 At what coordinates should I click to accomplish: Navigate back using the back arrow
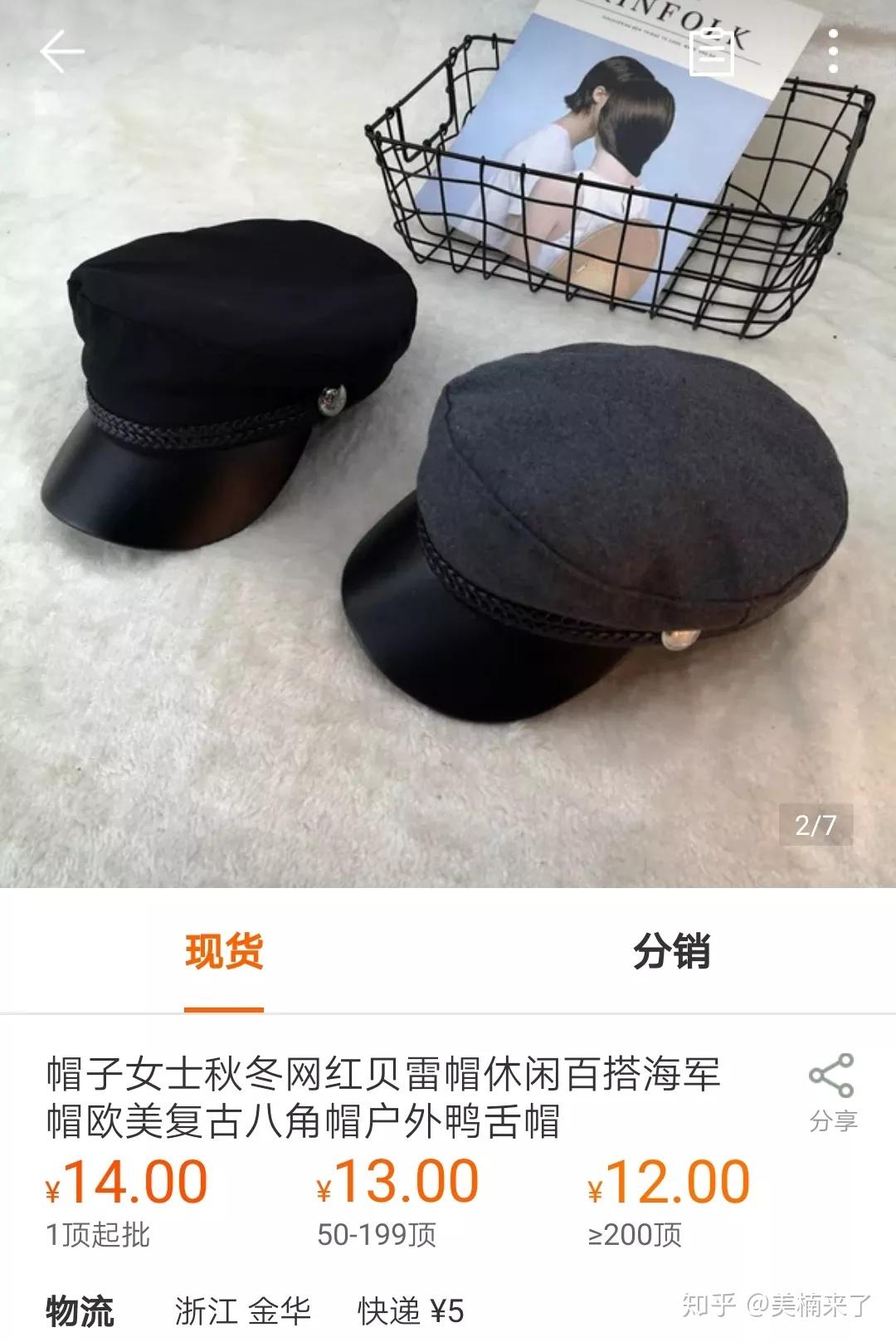56,51
